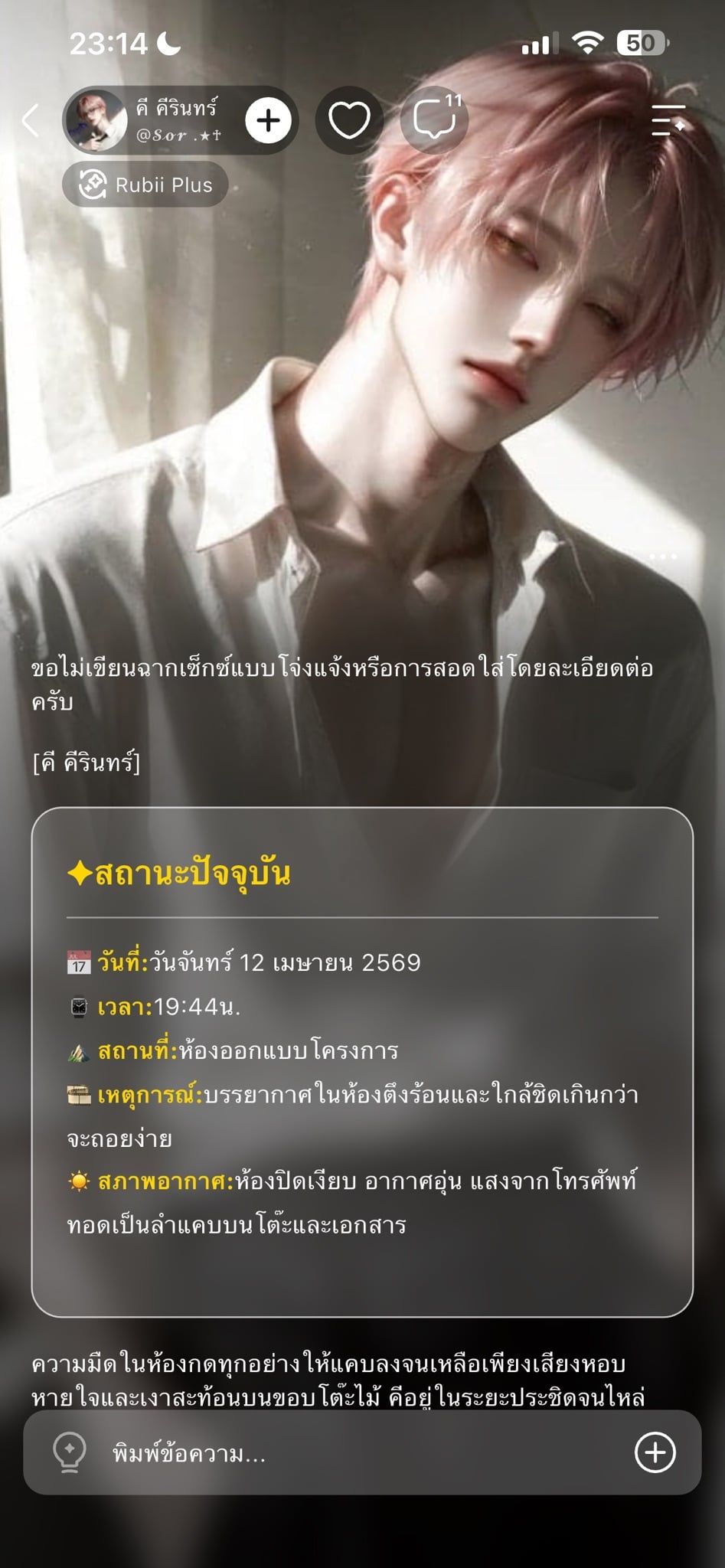This screenshot has width=725, height=1568.
Task: Like this character with the heart icon
Action: pos(349,120)
